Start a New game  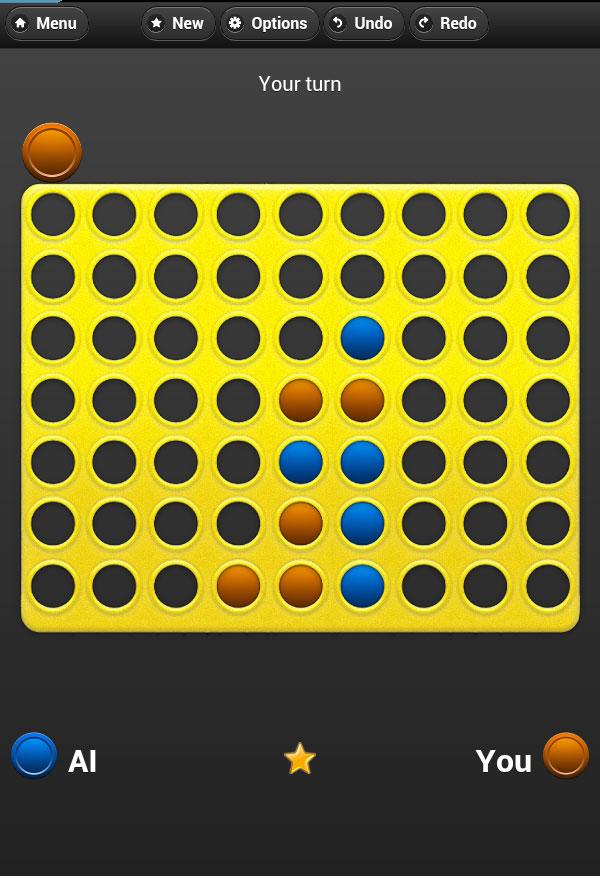point(177,23)
